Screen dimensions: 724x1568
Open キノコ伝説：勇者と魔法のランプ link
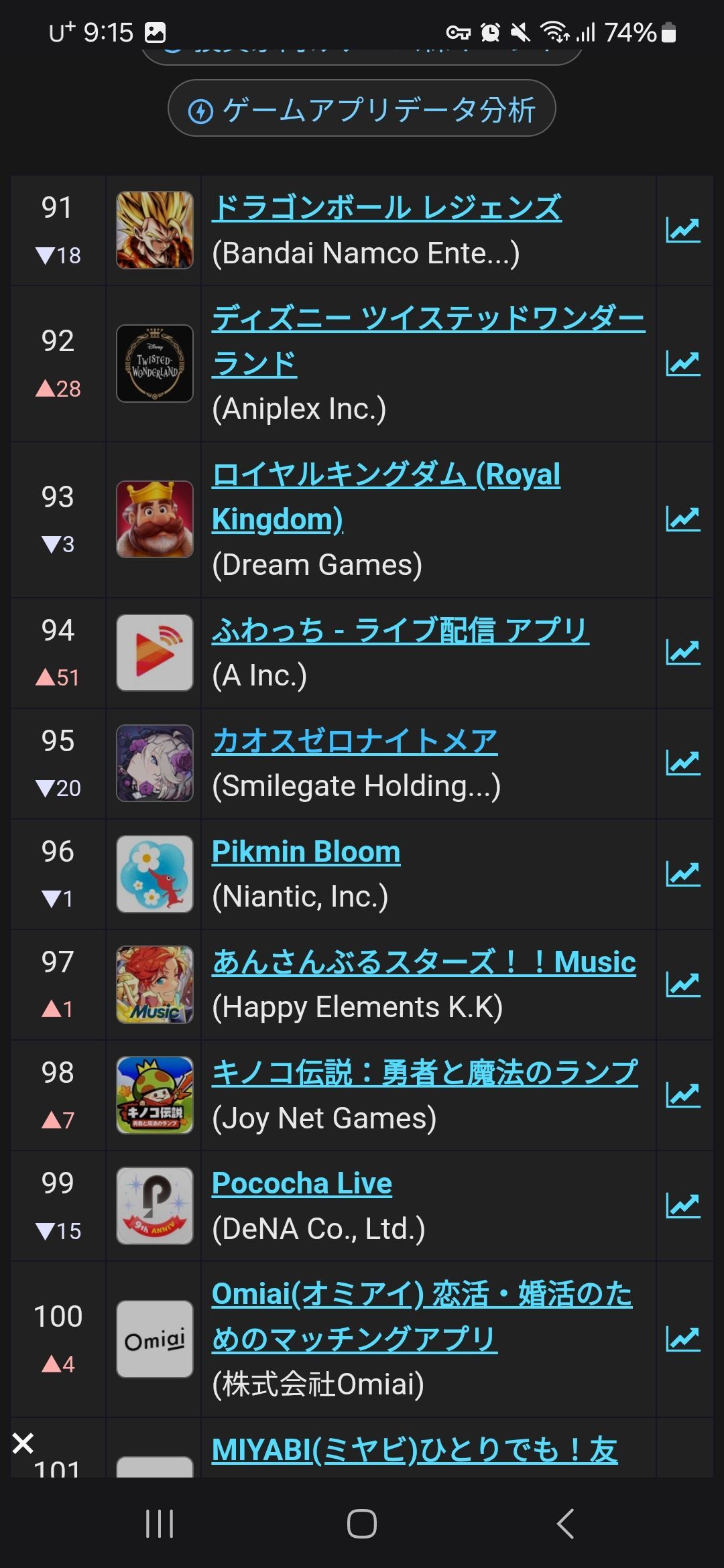click(x=425, y=1073)
